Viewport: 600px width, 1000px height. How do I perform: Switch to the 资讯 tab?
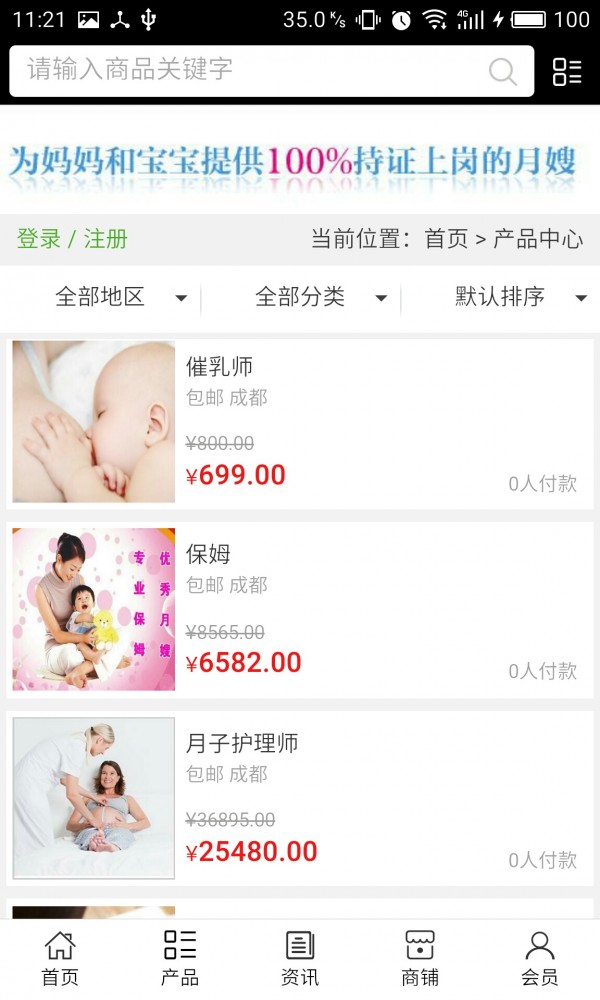click(300, 958)
